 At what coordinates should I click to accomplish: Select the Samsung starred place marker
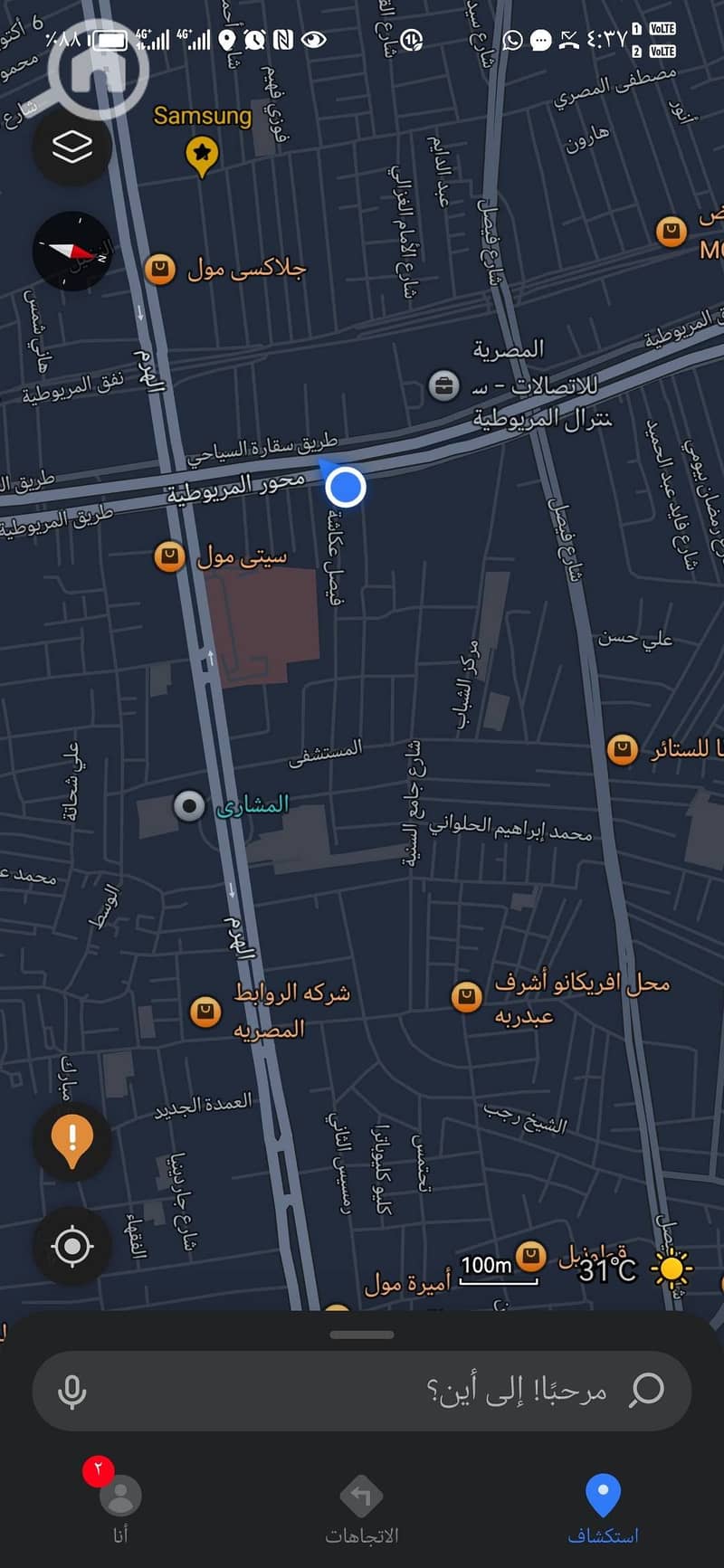click(x=202, y=156)
